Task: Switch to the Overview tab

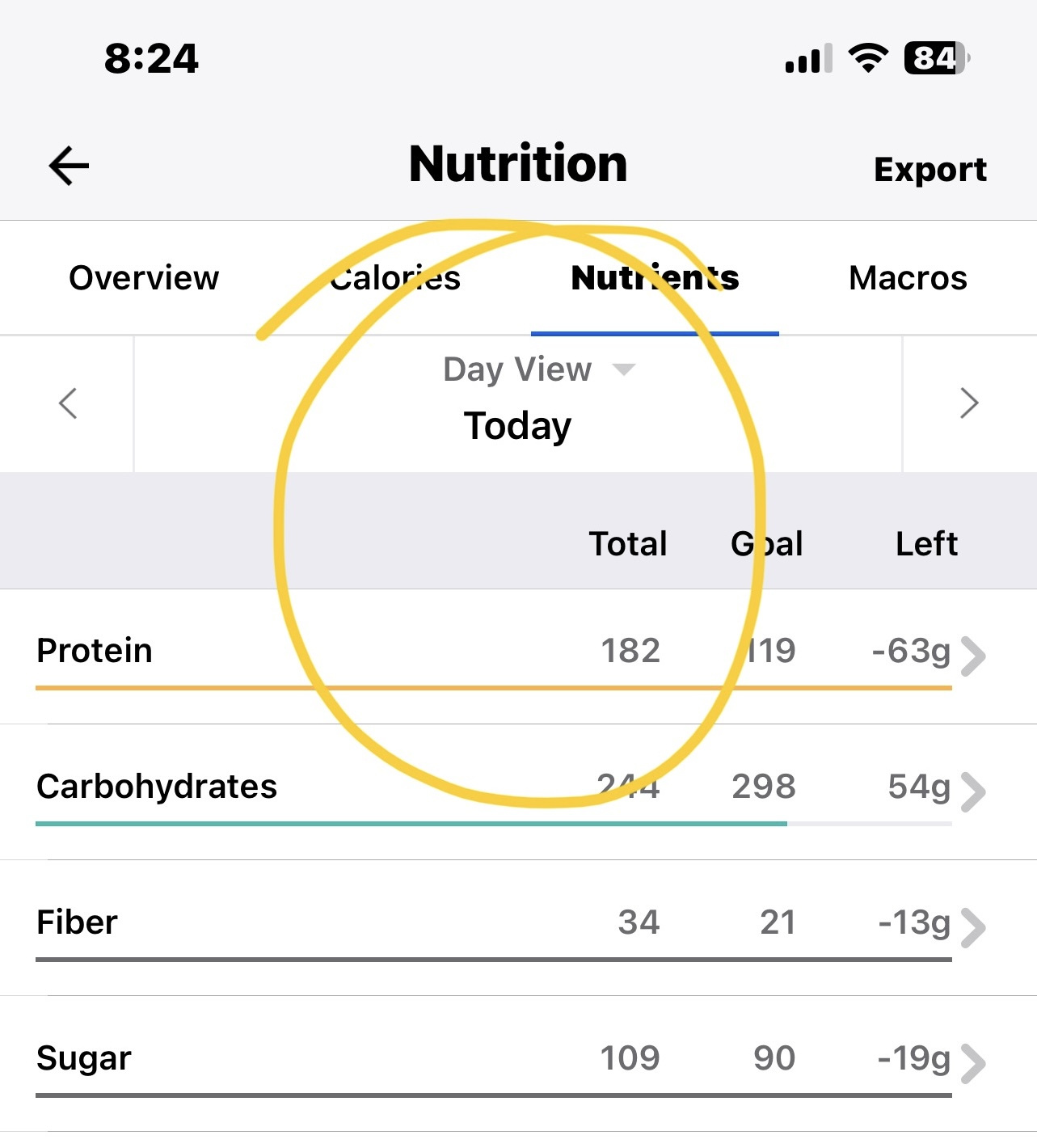Action: tap(144, 278)
